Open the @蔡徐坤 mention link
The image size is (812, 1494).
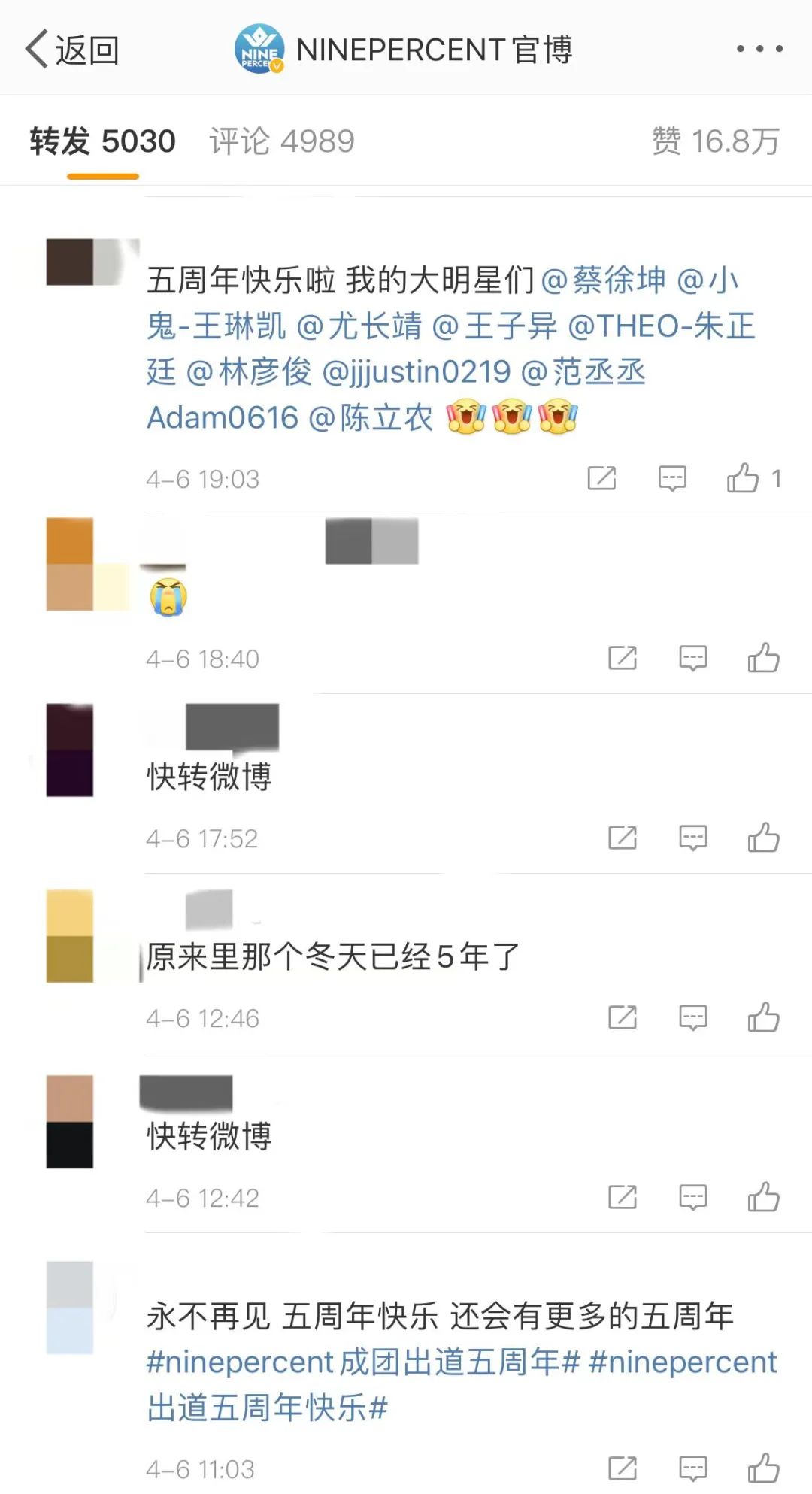[603, 280]
